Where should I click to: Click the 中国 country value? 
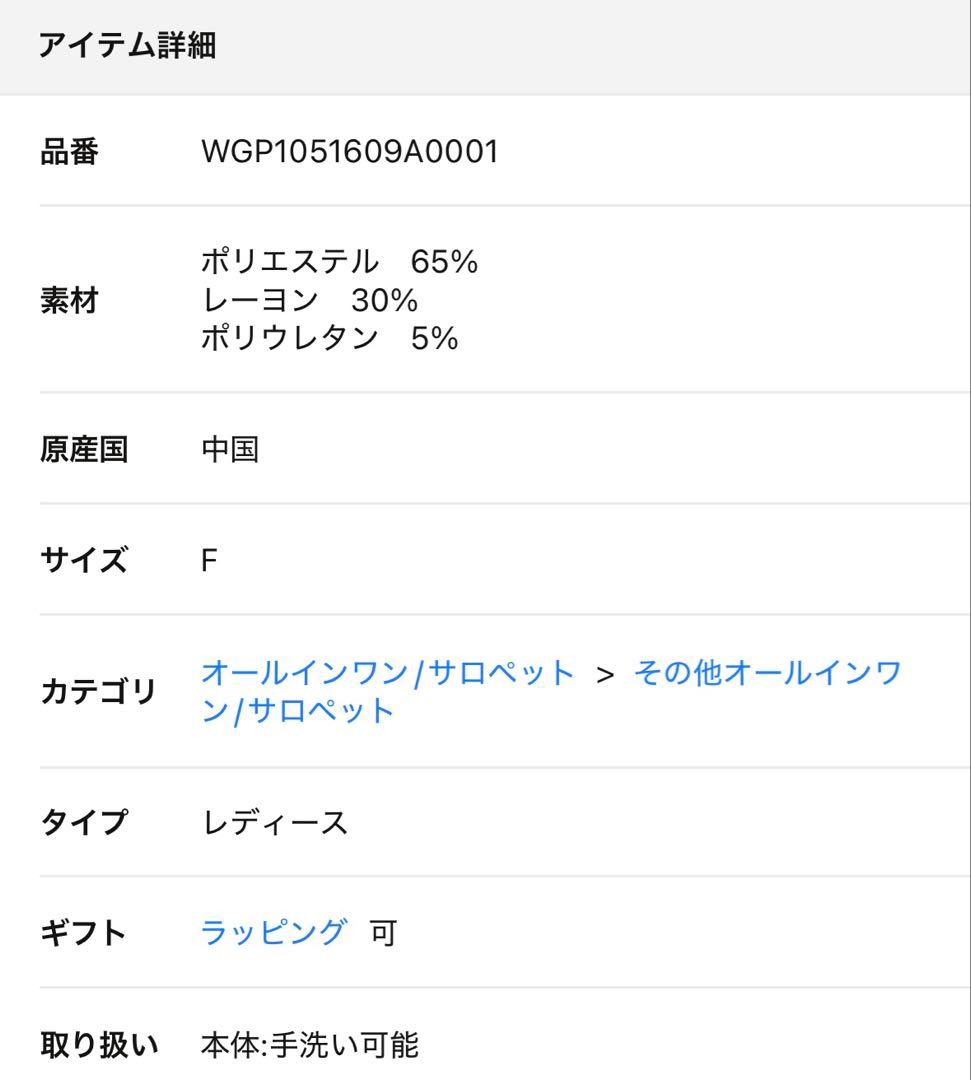(229, 450)
